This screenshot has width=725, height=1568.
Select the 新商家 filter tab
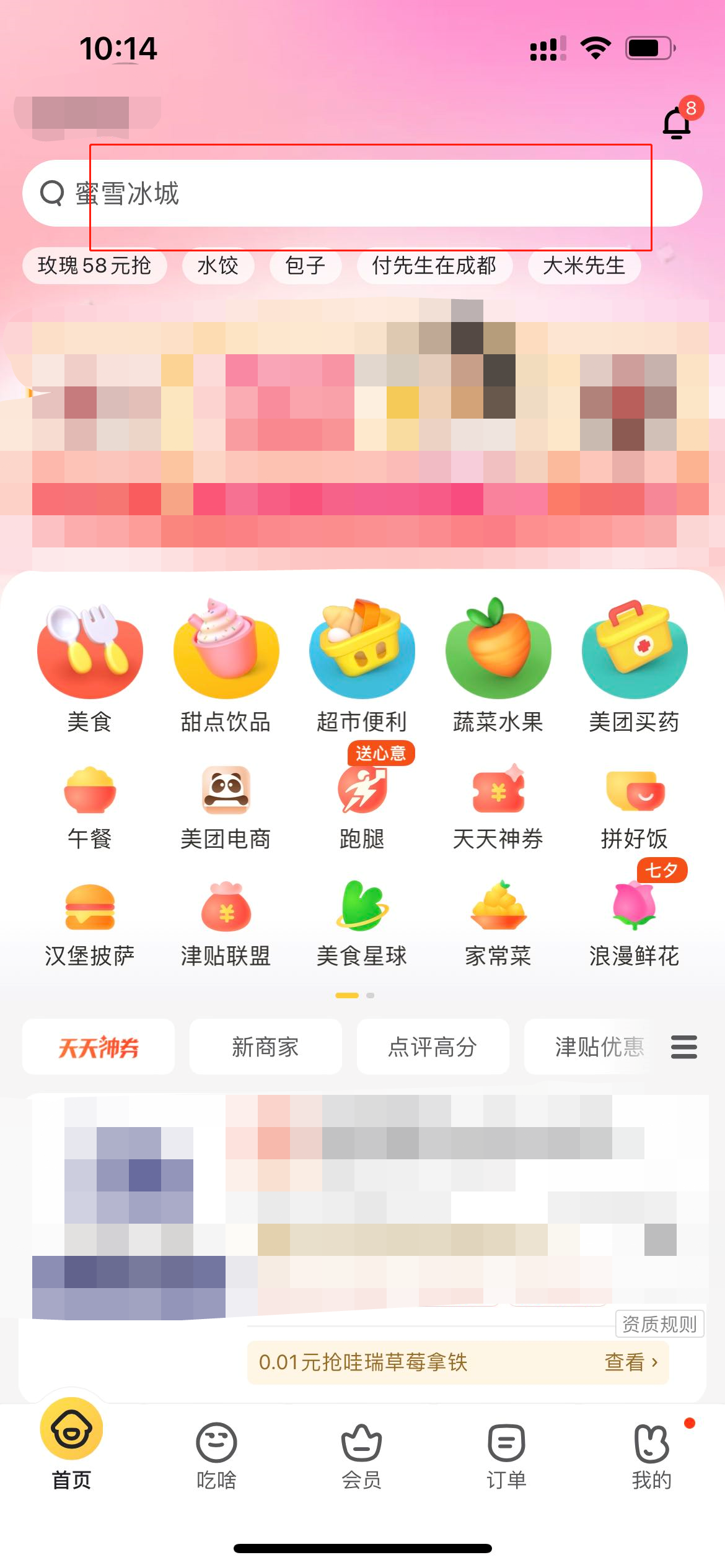(x=265, y=1047)
